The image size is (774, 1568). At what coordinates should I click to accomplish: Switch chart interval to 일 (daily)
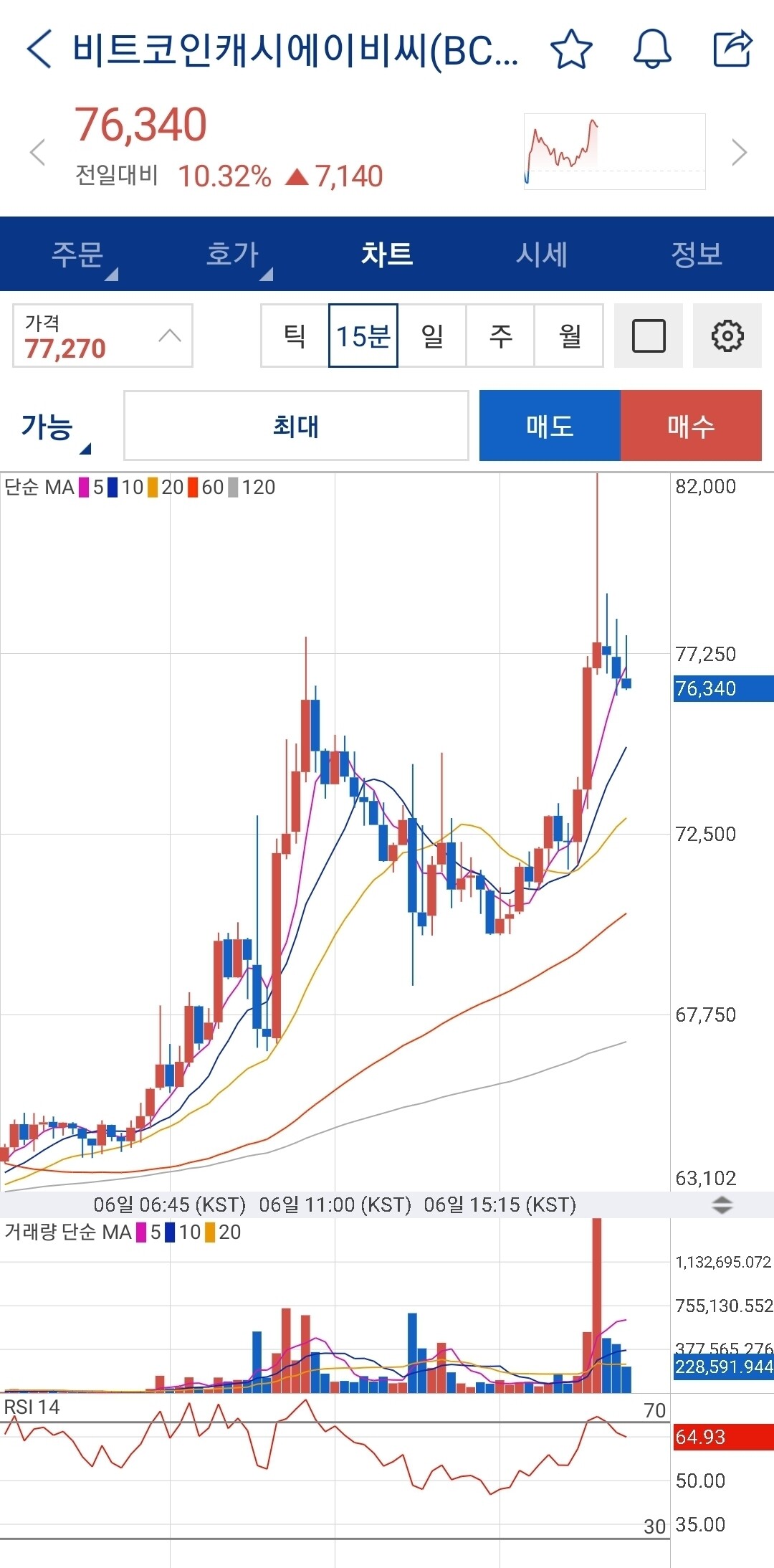point(433,335)
